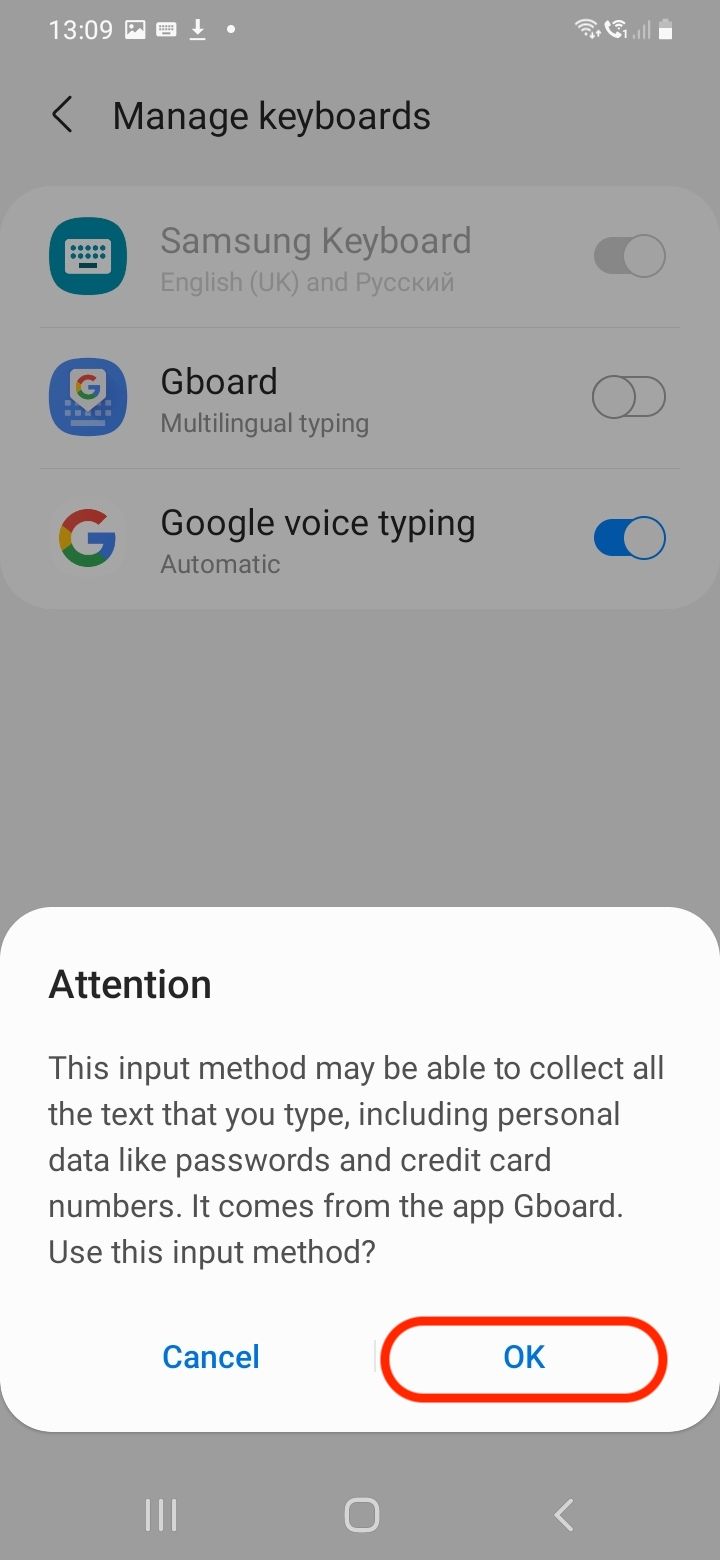720x1560 pixels.
Task: Confirm the dialog with OK
Action: [x=523, y=1358]
